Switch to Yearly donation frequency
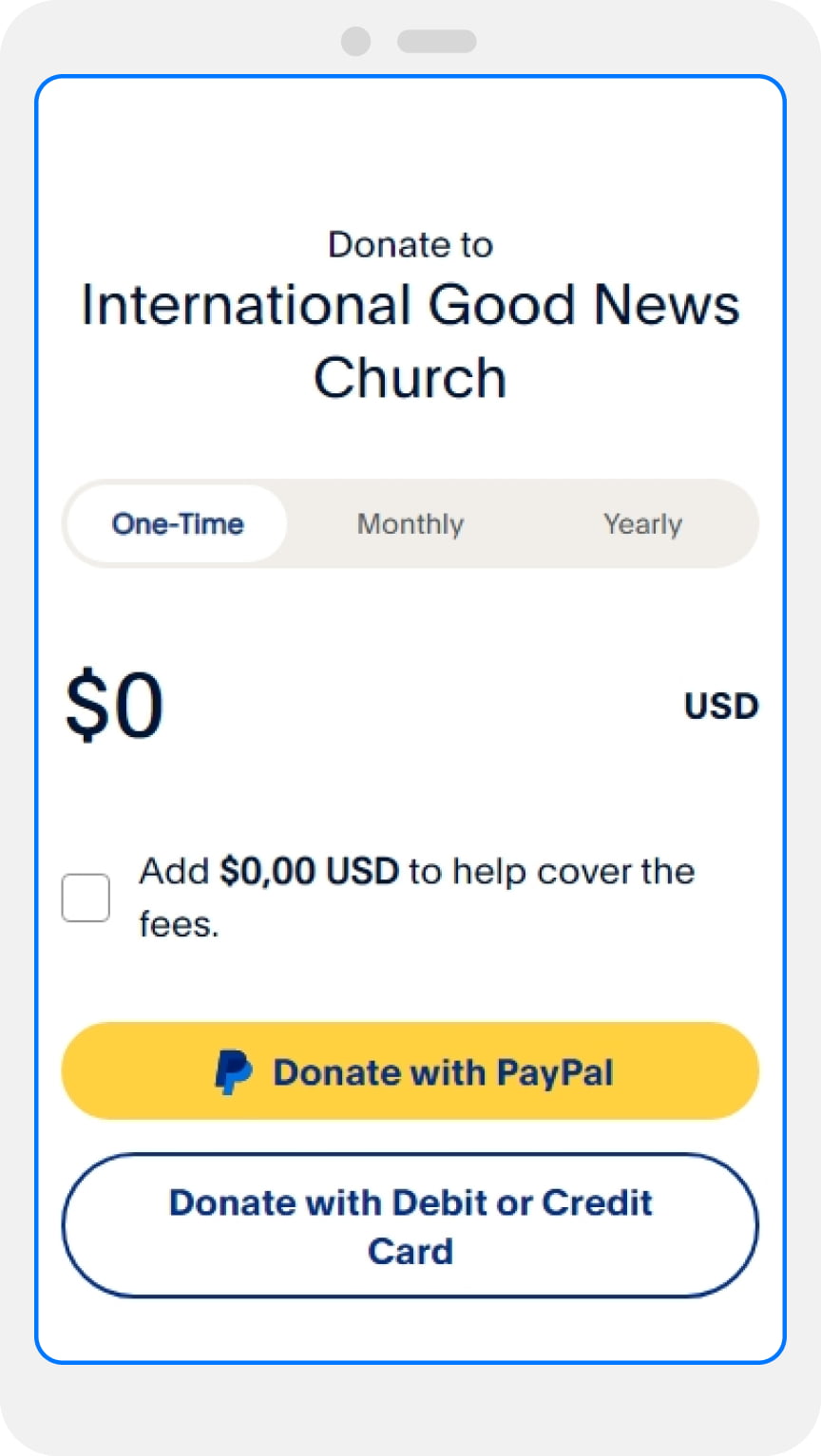This screenshot has height=1456, width=821. [x=642, y=523]
